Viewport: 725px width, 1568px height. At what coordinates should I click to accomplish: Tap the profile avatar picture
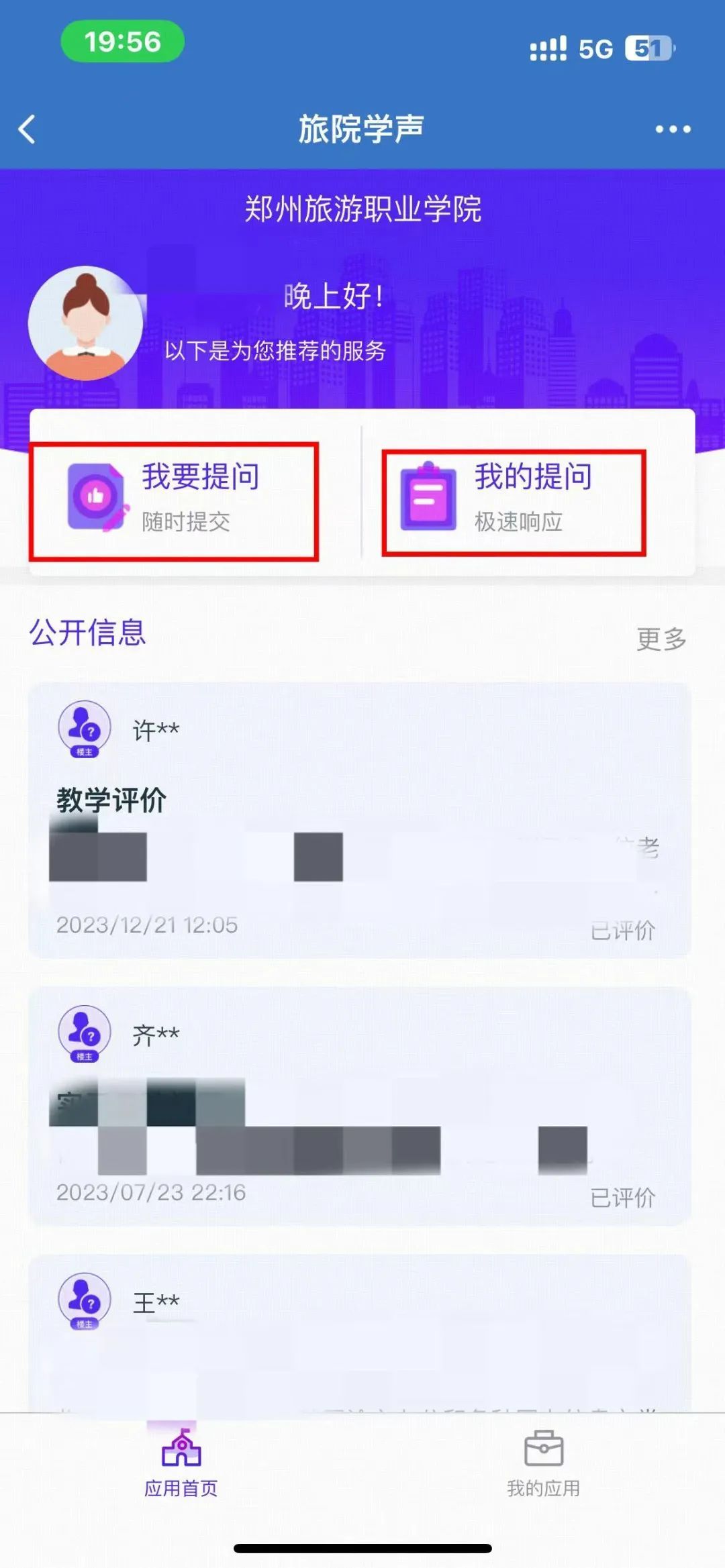point(85,323)
